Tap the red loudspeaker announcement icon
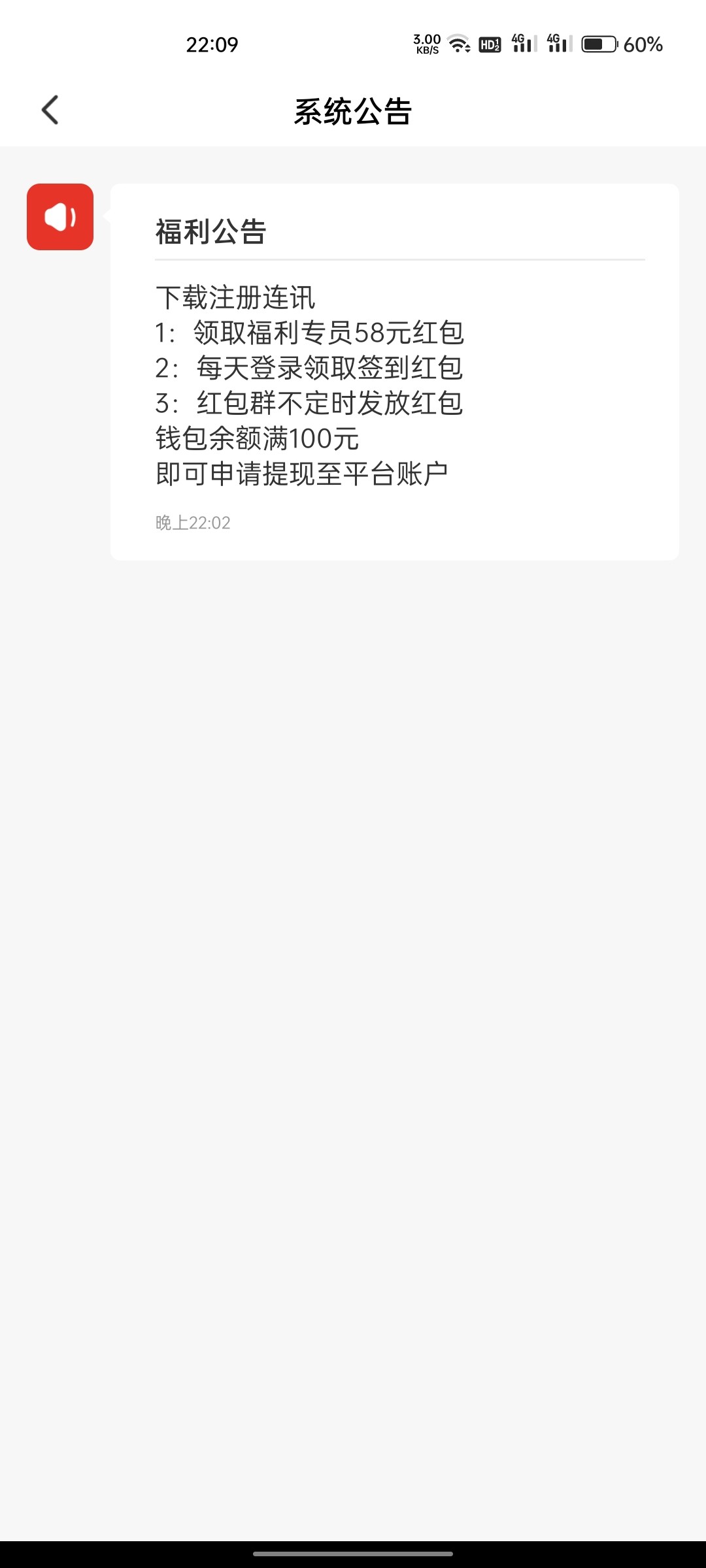The width and height of the screenshot is (706, 1568). 60,218
